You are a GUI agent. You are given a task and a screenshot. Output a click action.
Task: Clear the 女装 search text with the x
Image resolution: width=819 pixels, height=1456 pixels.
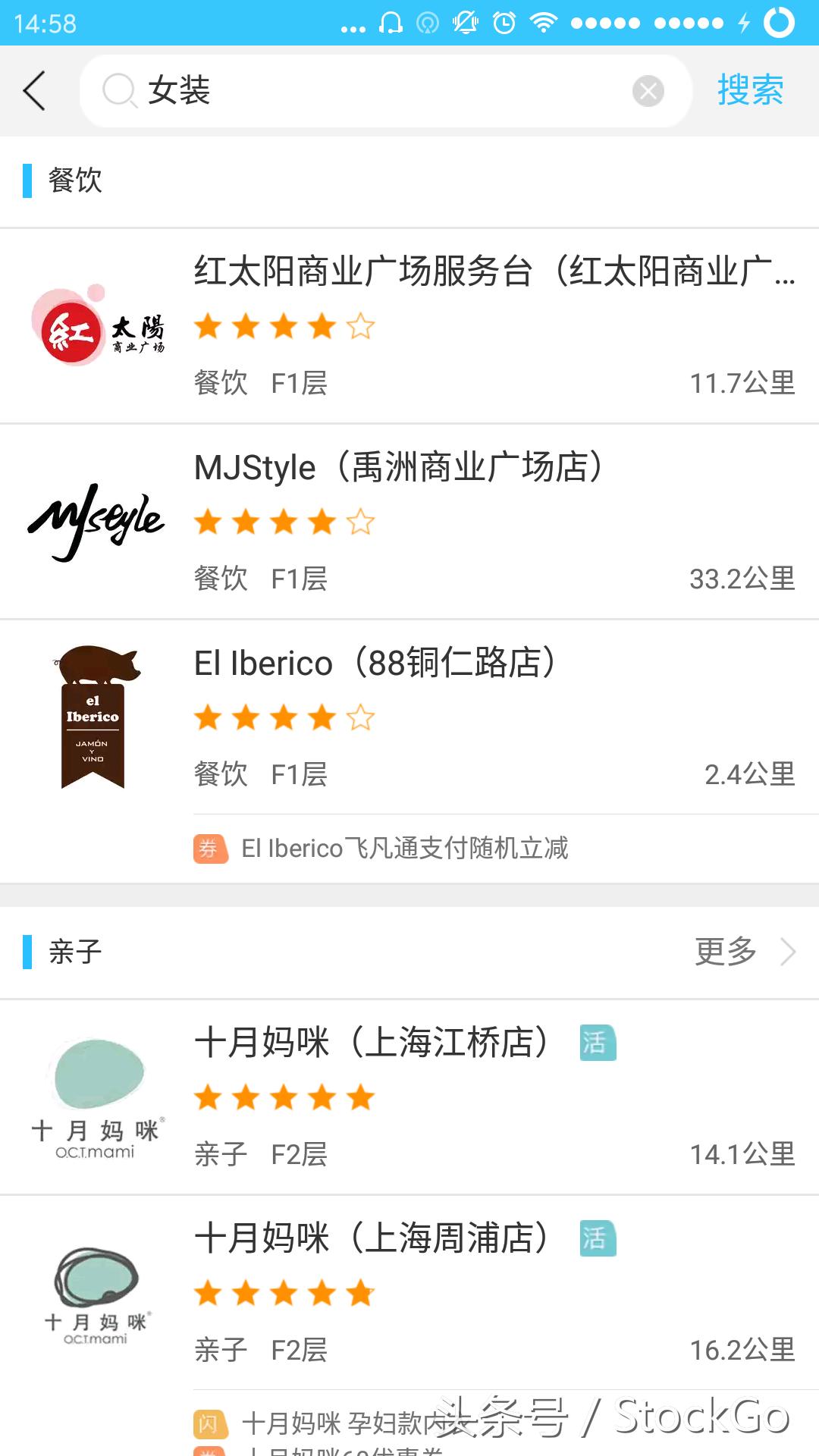coord(646,90)
